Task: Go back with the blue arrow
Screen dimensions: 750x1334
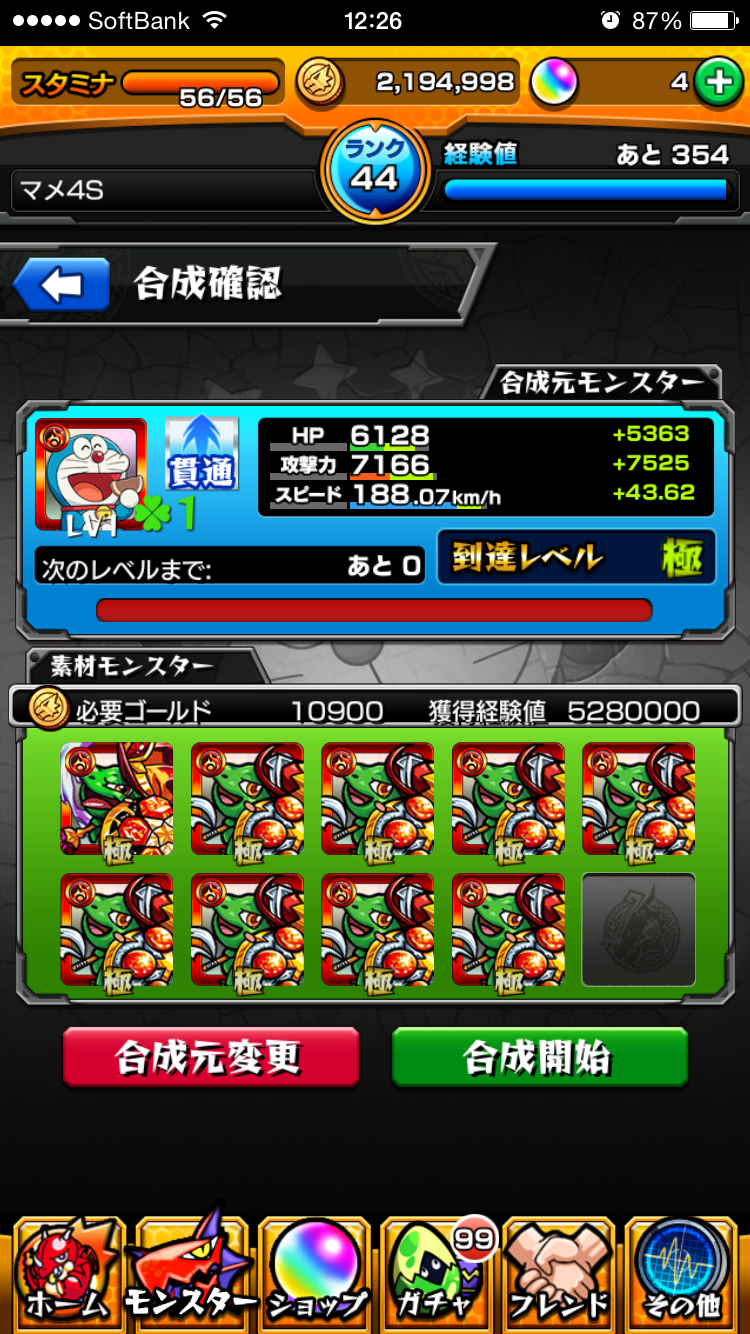Action: tap(62, 285)
